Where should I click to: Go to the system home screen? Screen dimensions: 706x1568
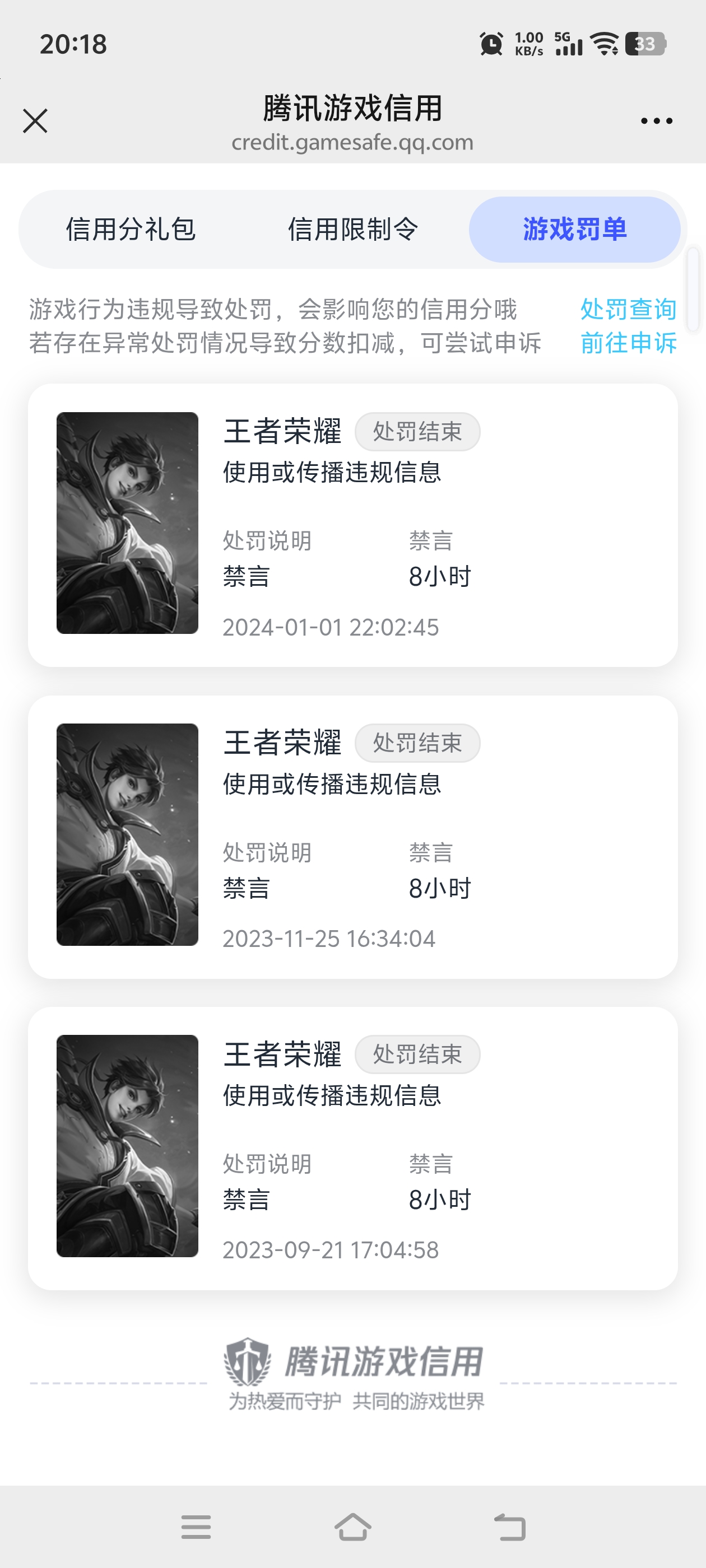(352, 1527)
